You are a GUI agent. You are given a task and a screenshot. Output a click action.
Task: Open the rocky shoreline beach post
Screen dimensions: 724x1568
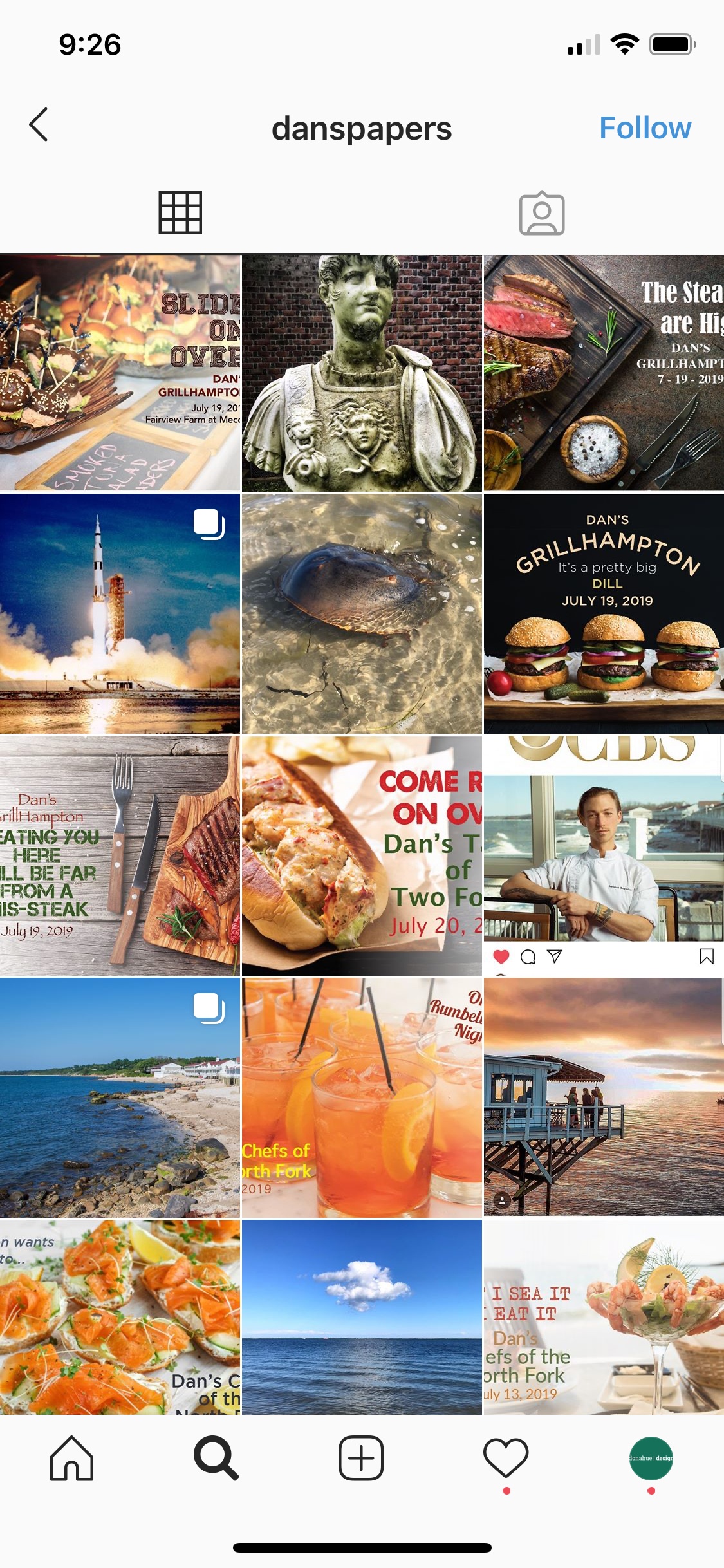(x=120, y=1098)
